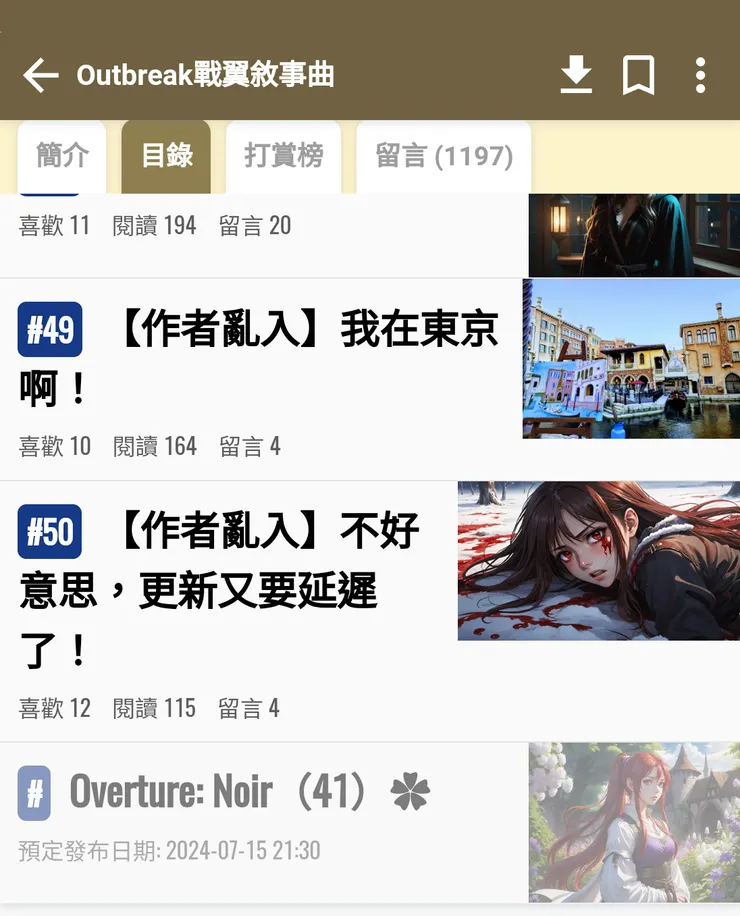Tap the back arrow to leave the novel page
The image size is (740, 916).
(x=40, y=73)
